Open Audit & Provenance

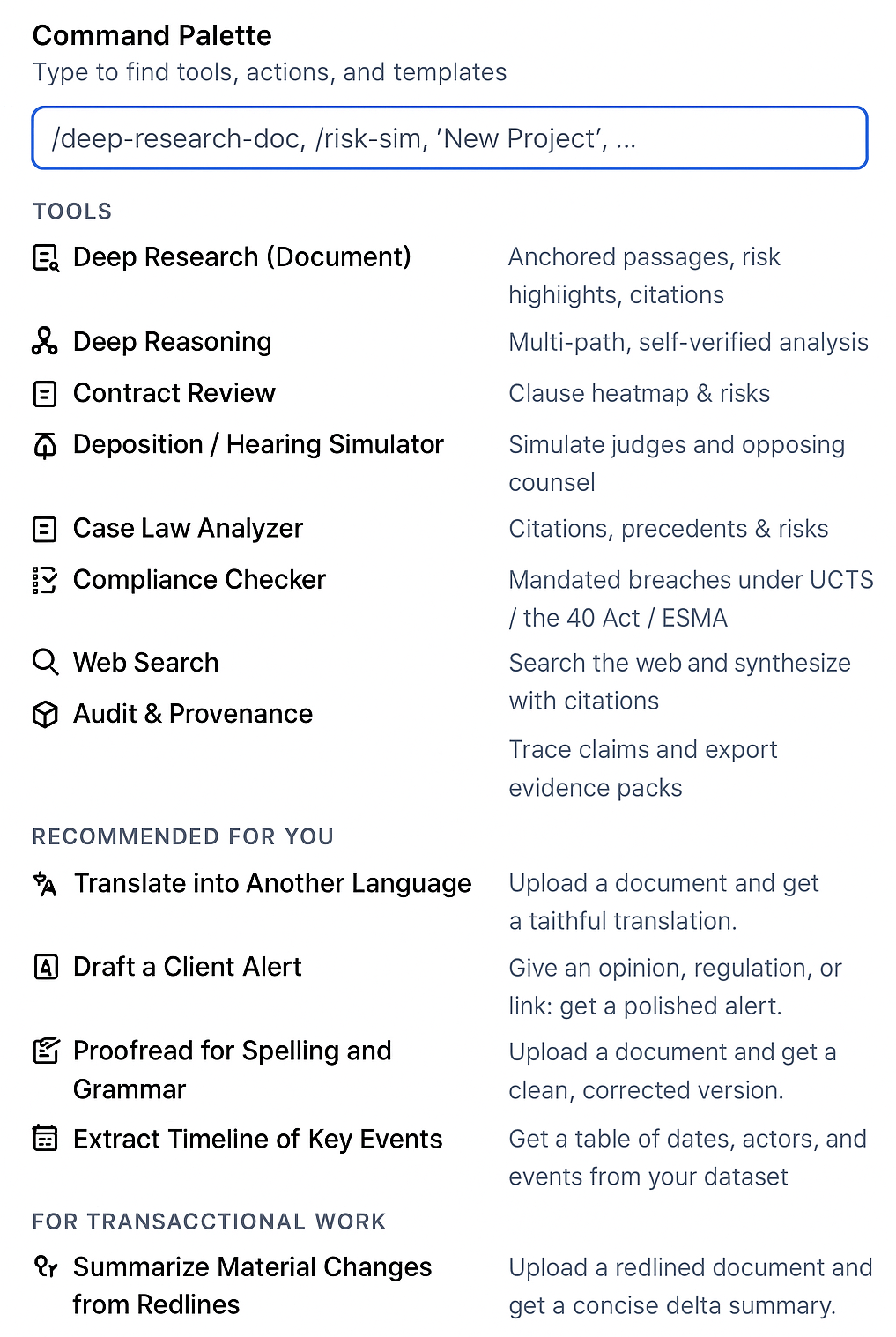point(192,714)
